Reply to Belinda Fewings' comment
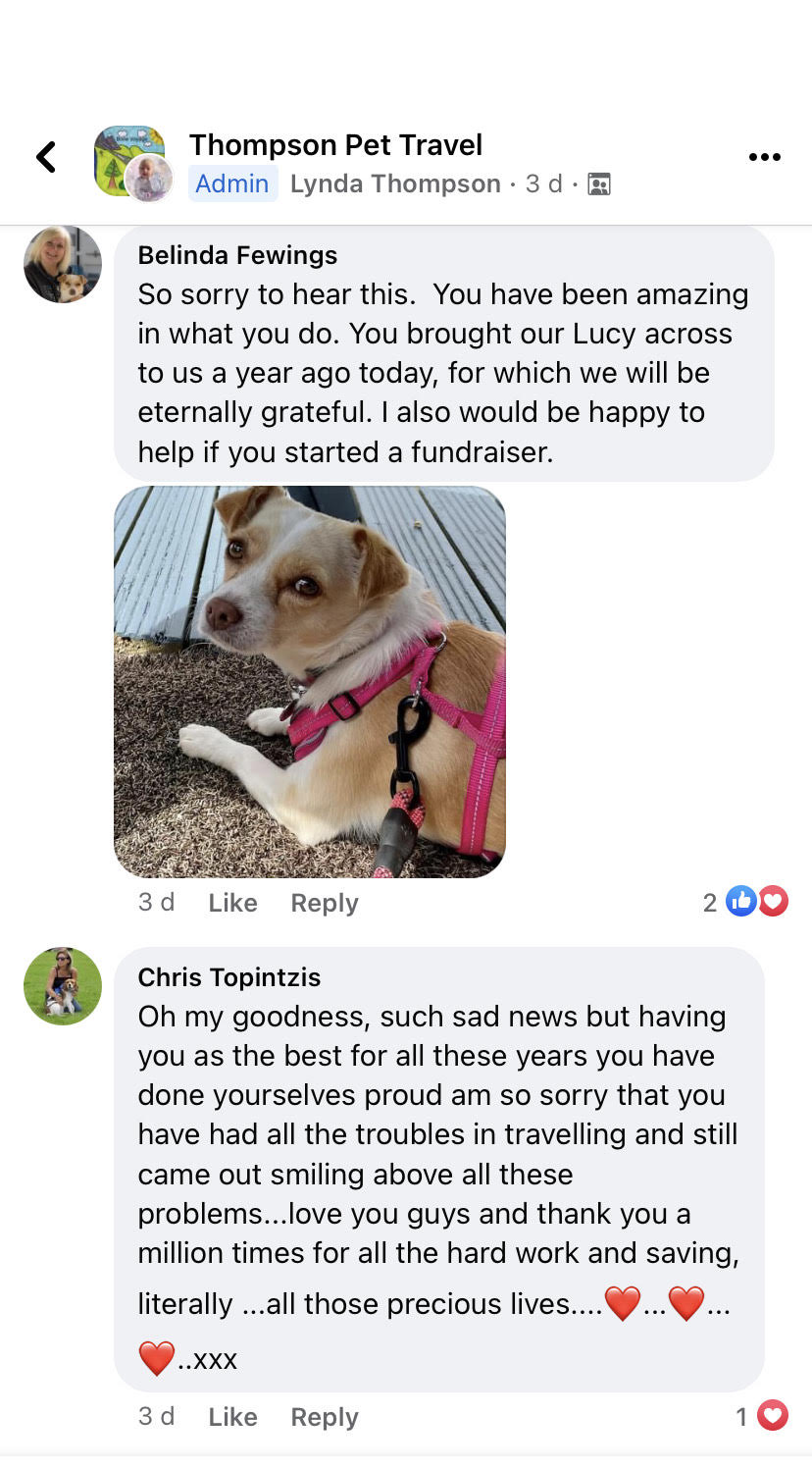 coord(325,903)
